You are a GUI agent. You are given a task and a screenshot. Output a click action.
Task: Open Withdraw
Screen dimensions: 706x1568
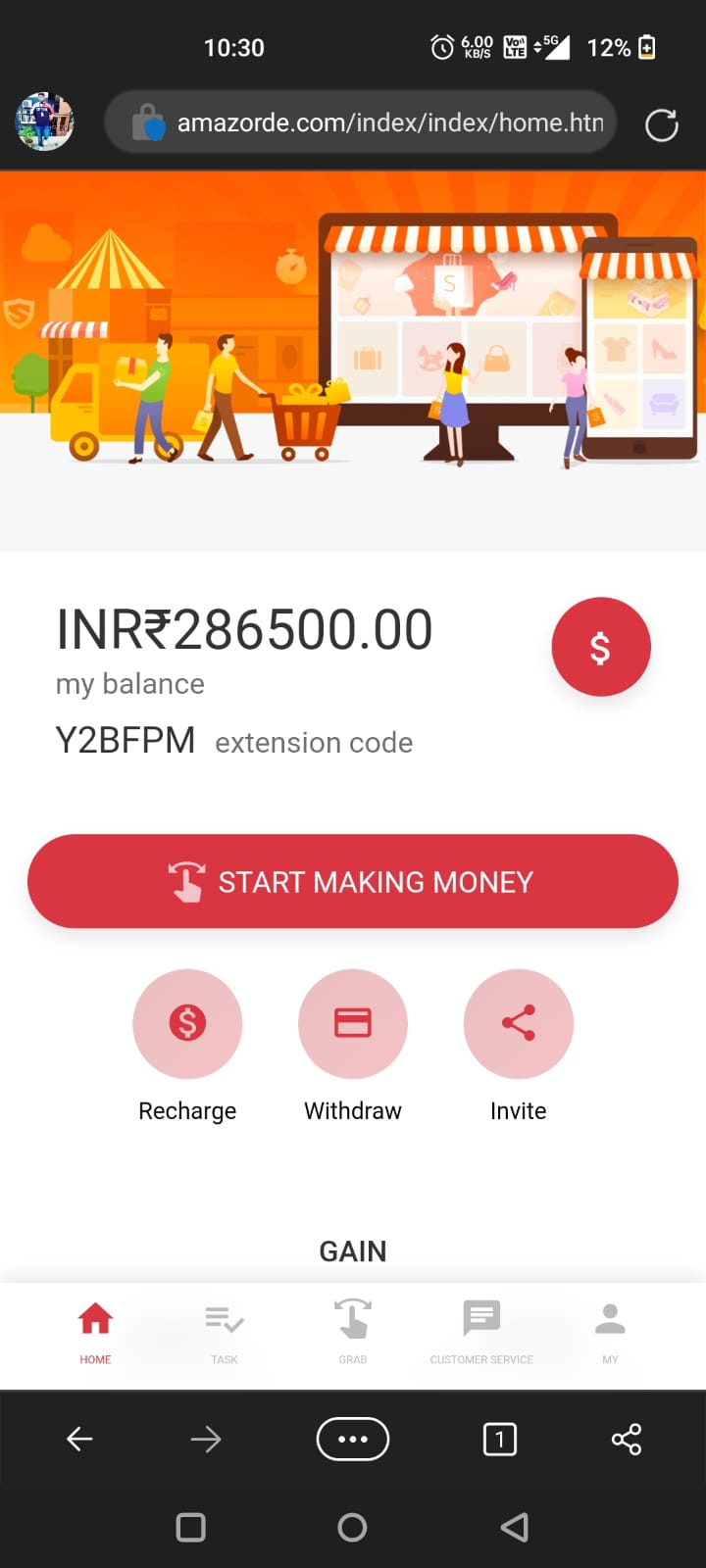(353, 1024)
